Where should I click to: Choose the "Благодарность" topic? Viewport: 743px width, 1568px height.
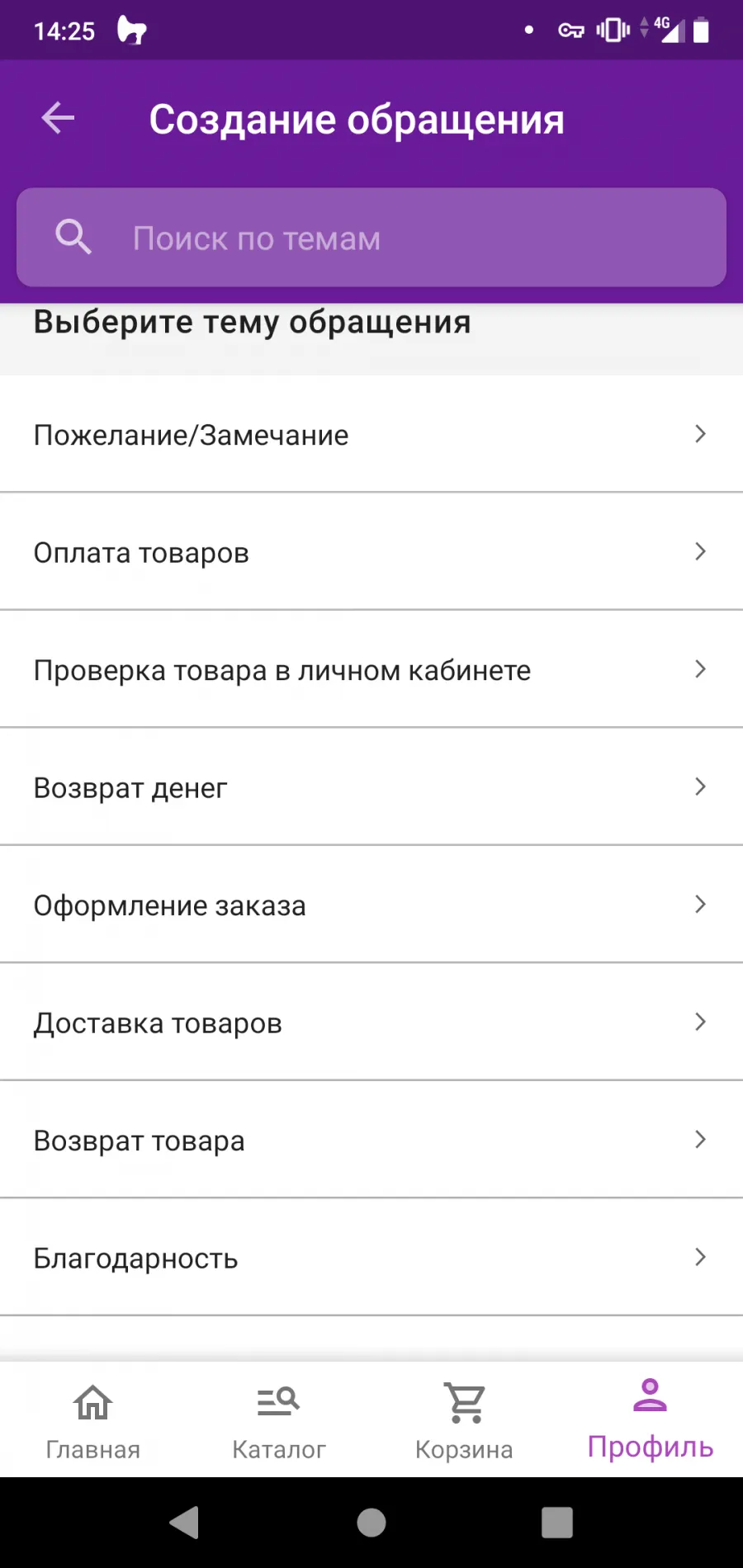pyautogui.click(x=371, y=1257)
